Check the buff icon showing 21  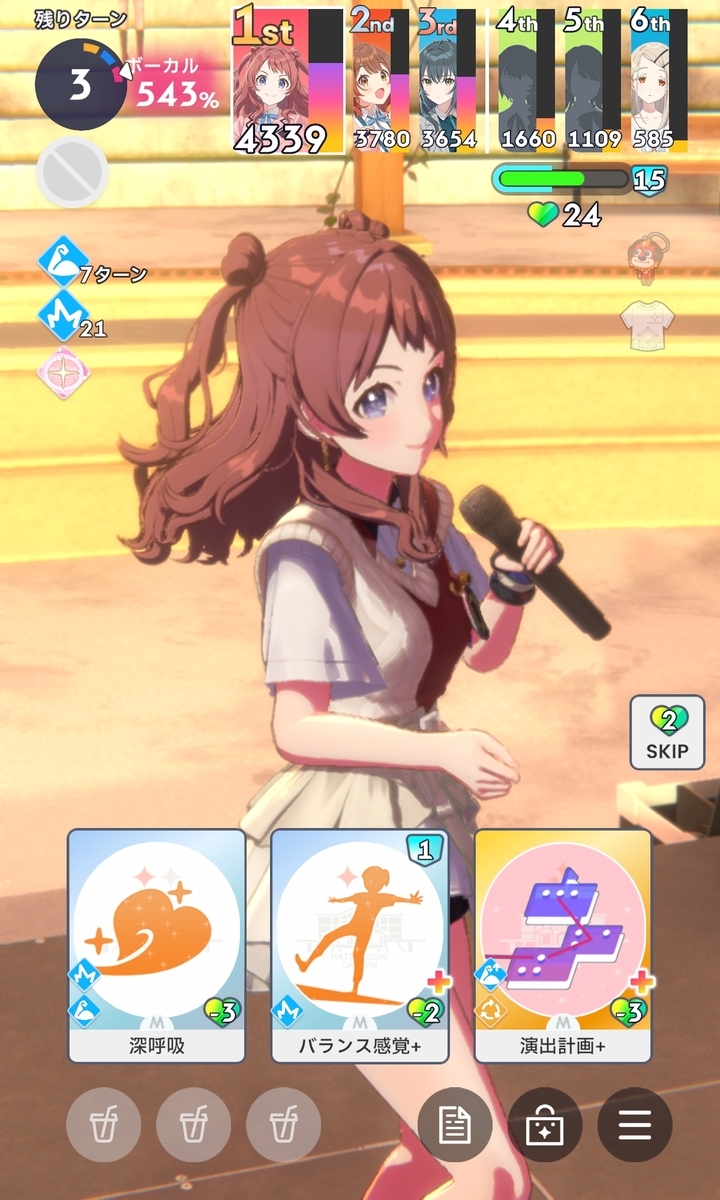tap(60, 316)
